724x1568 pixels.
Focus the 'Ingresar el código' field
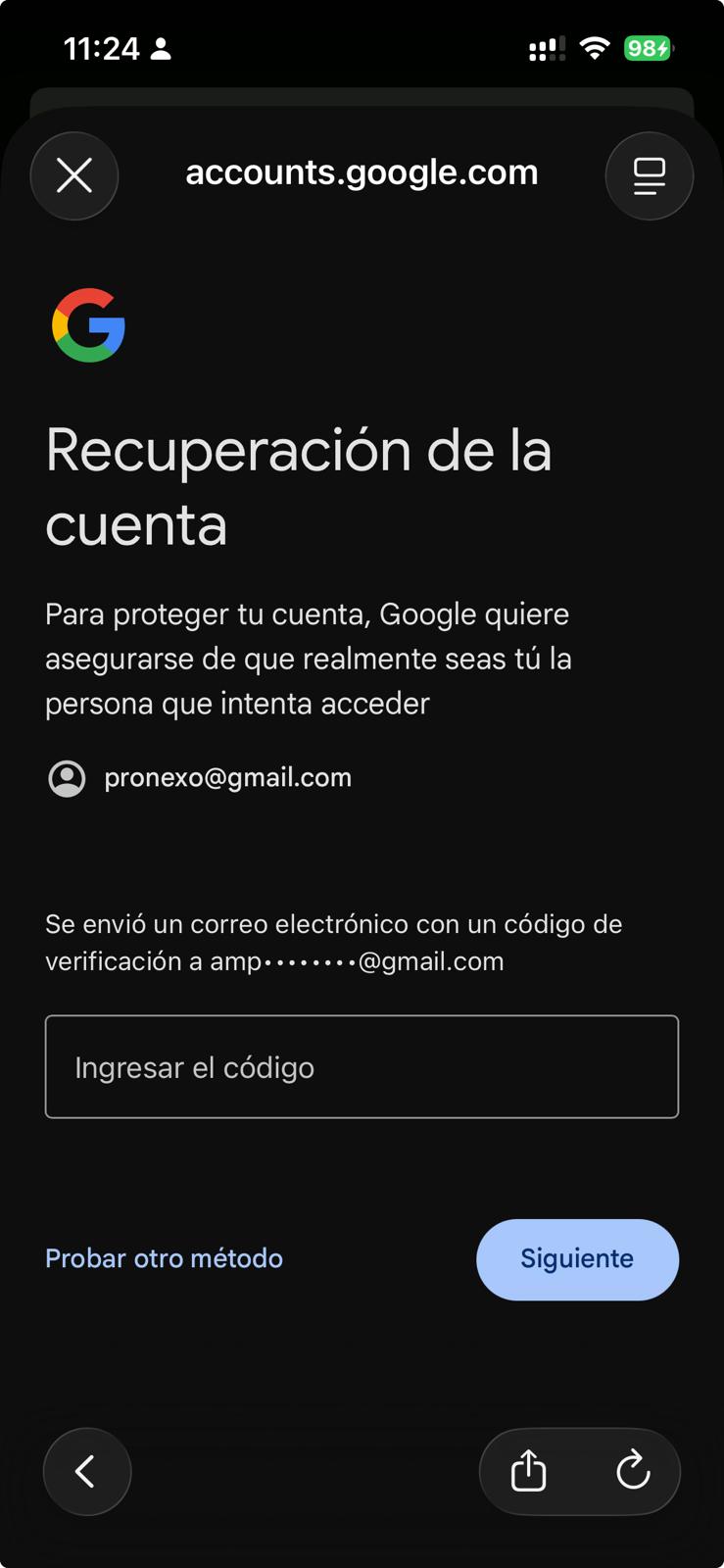[362, 1067]
